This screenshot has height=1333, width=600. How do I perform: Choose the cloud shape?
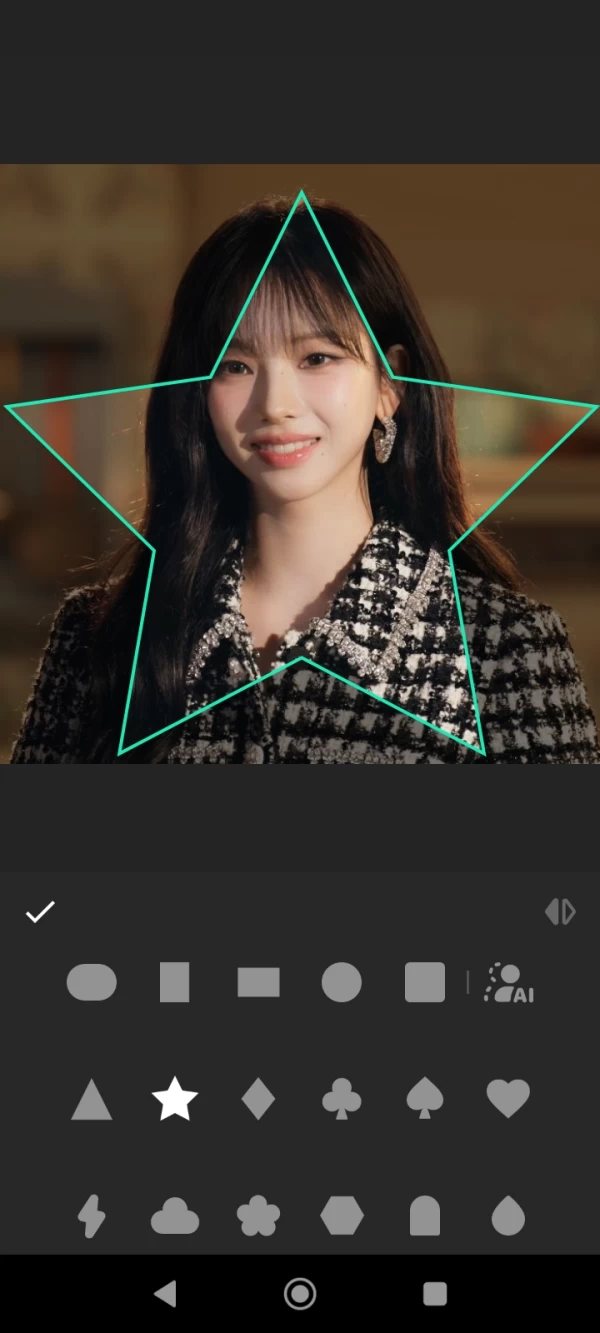click(x=174, y=1217)
